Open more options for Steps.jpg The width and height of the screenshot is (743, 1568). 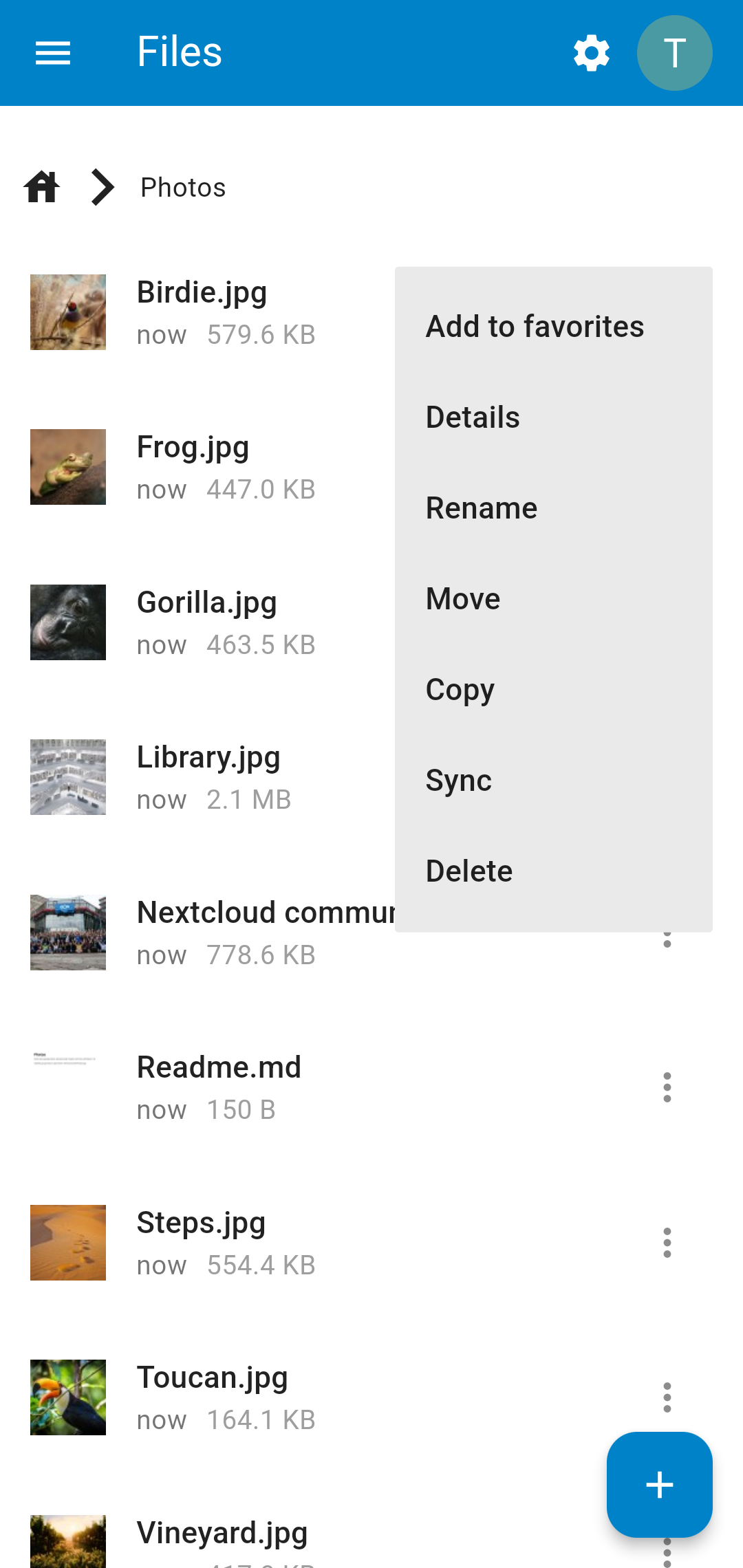(667, 1243)
